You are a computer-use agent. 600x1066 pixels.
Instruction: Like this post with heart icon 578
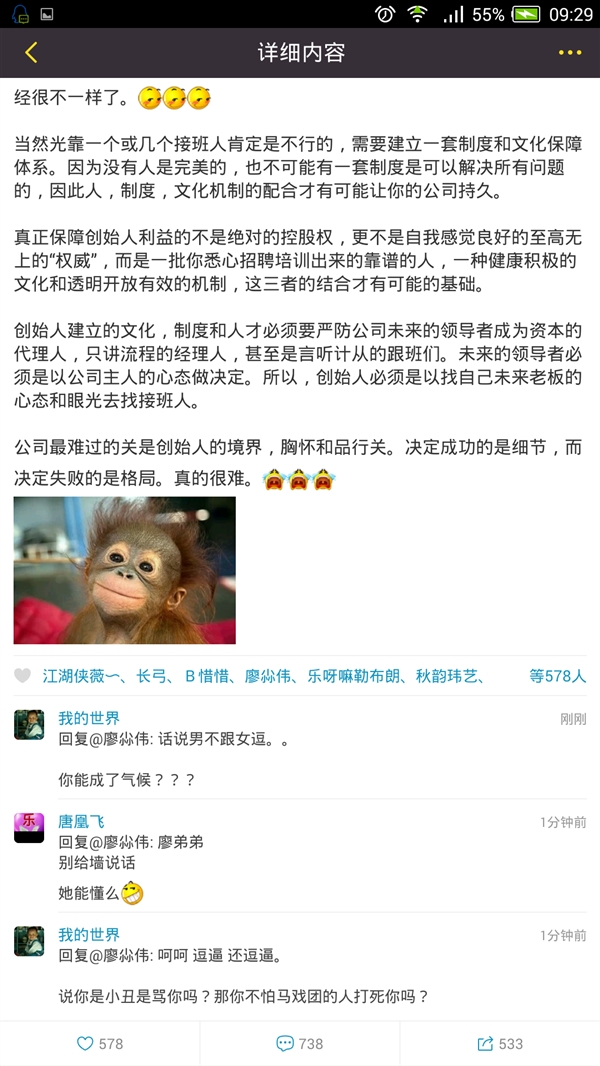(99, 1043)
